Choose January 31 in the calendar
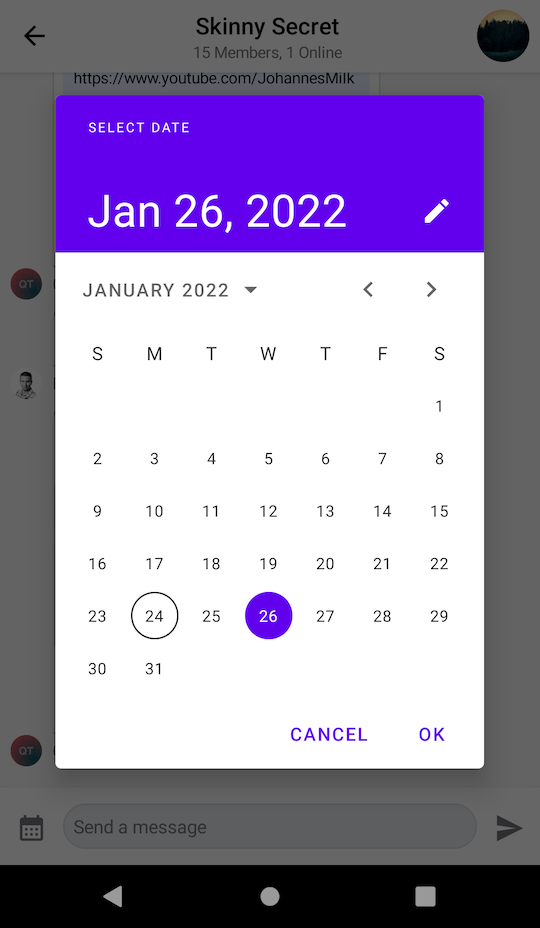The height and width of the screenshot is (928, 540). pos(155,669)
